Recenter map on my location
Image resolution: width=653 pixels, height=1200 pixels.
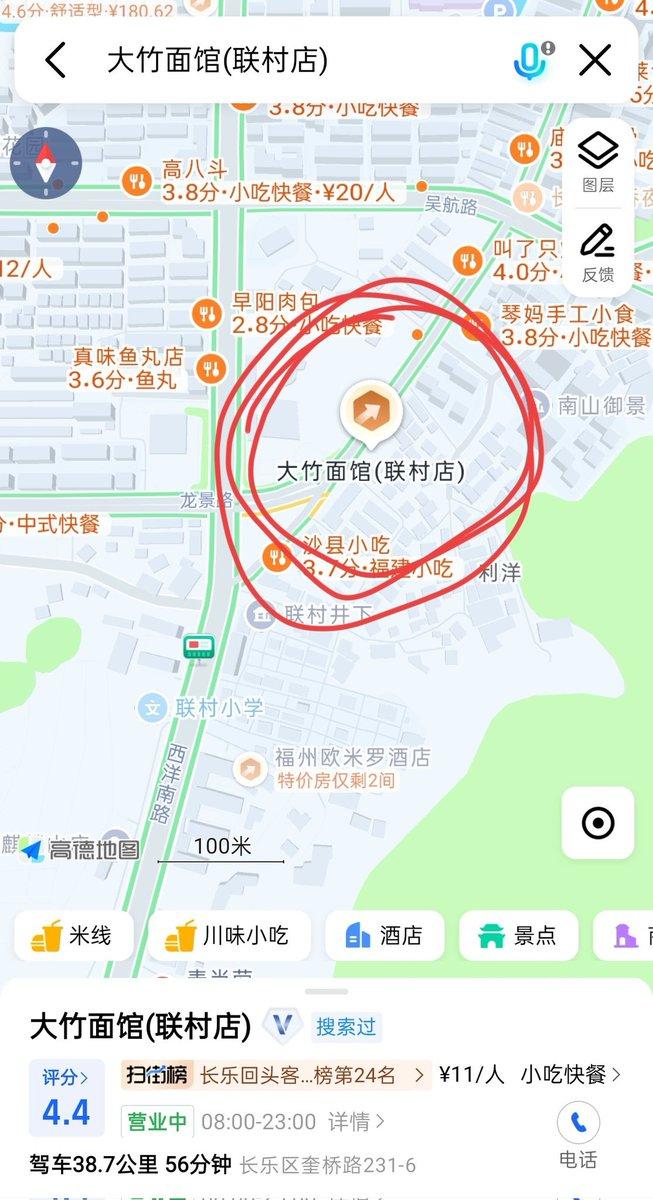(598, 823)
